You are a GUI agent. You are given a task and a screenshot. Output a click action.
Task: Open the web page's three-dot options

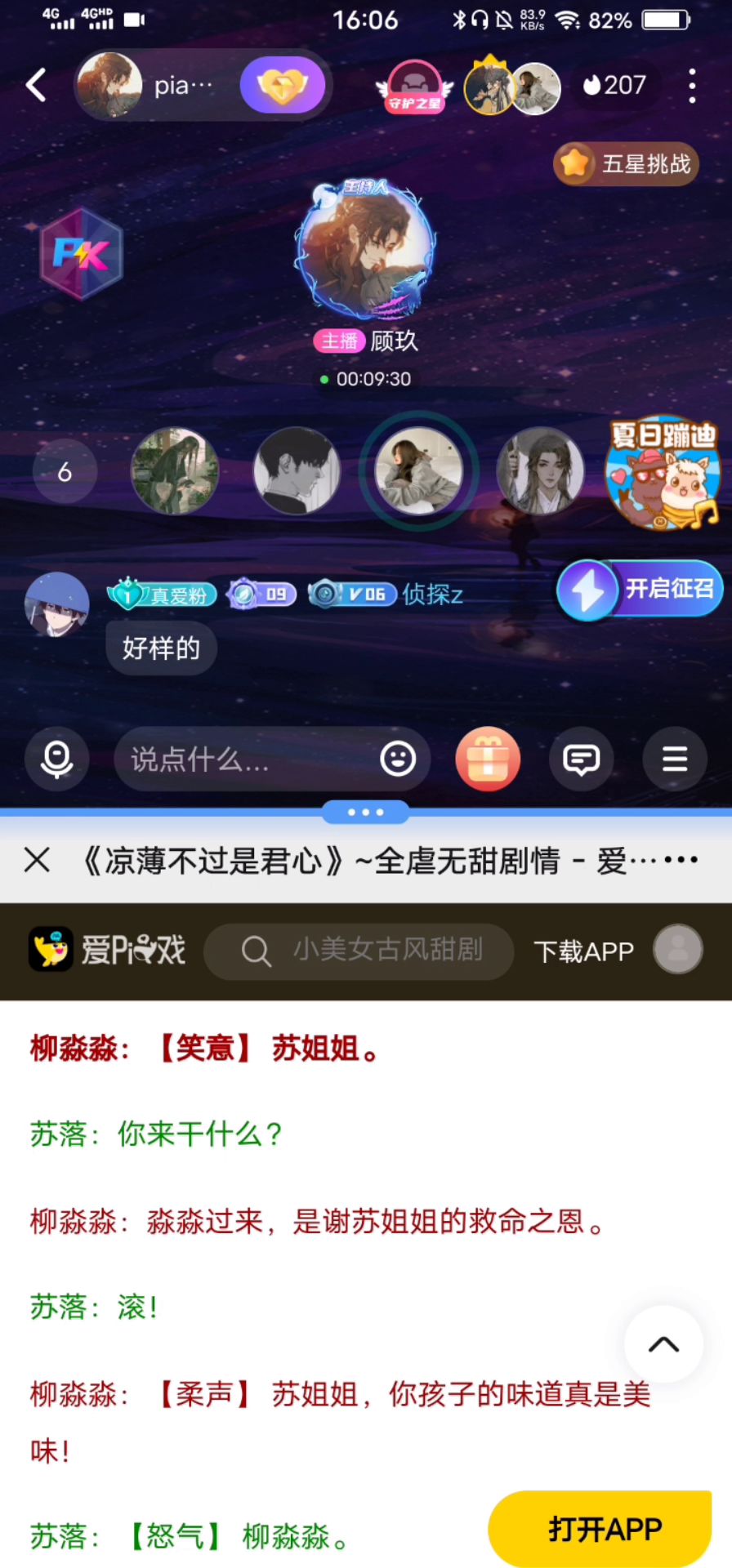click(681, 860)
